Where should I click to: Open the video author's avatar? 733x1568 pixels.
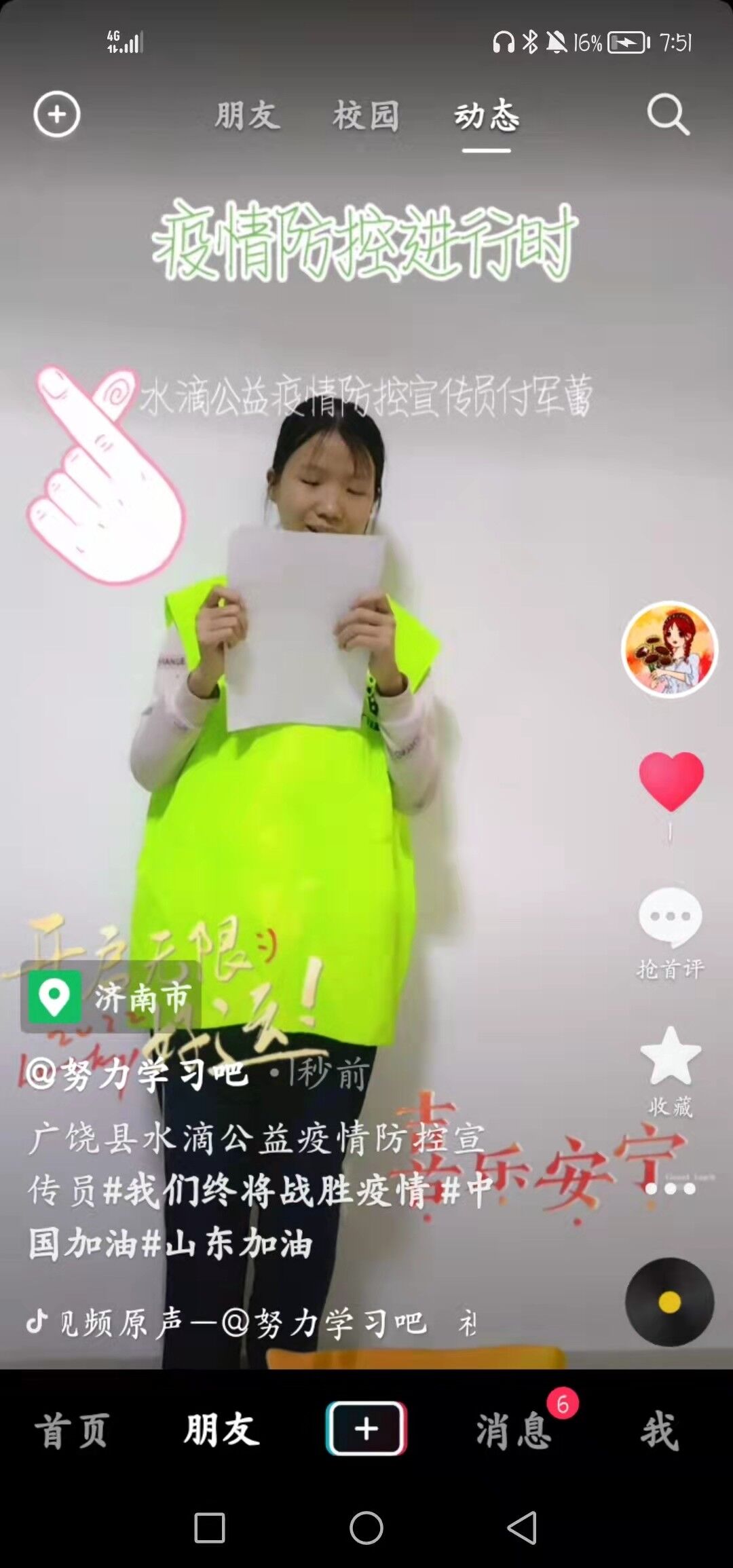pyautogui.click(x=670, y=649)
